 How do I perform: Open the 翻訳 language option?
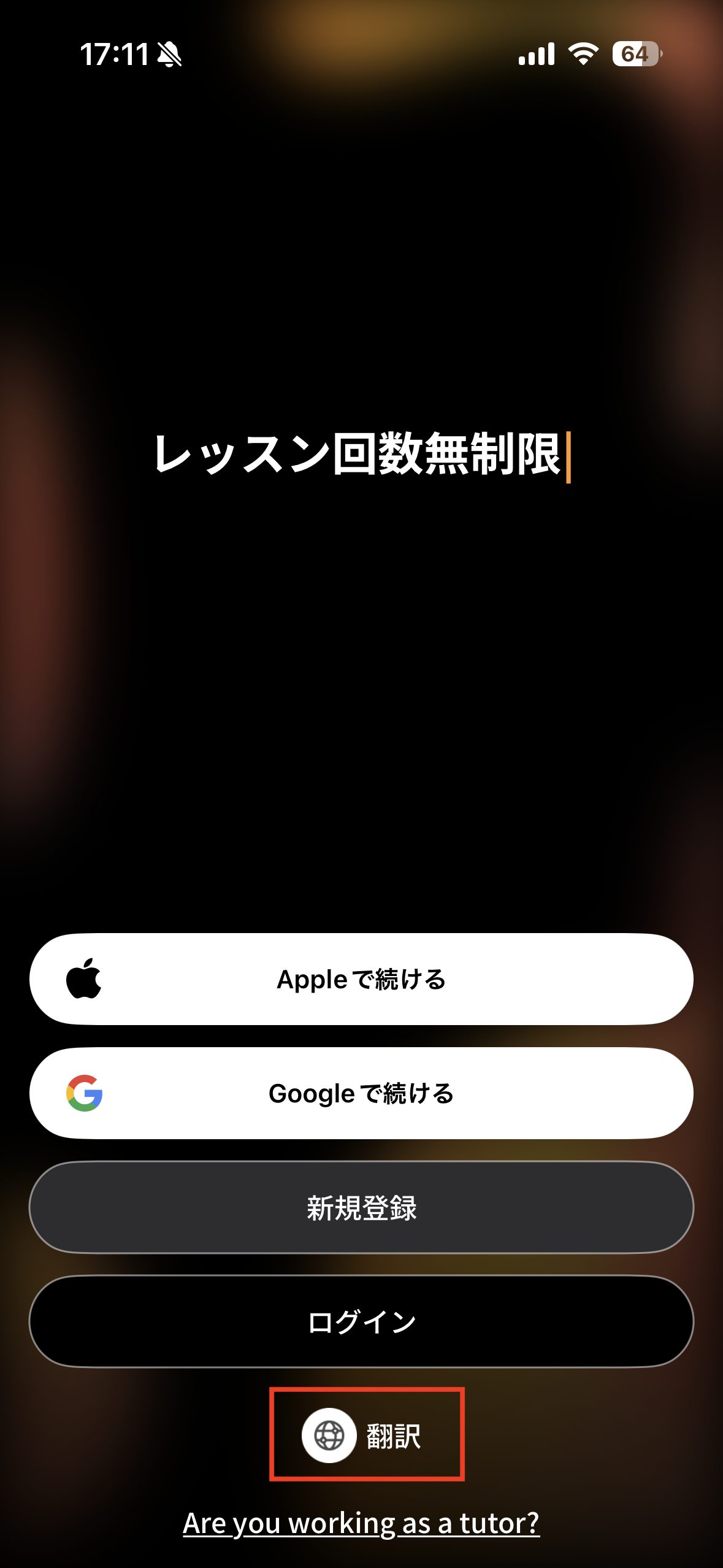pyautogui.click(x=366, y=1435)
